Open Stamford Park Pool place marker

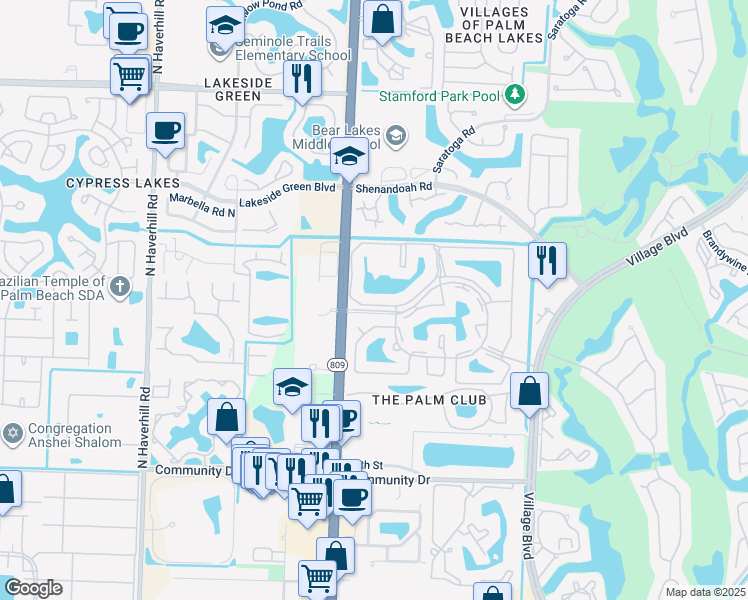click(515, 95)
